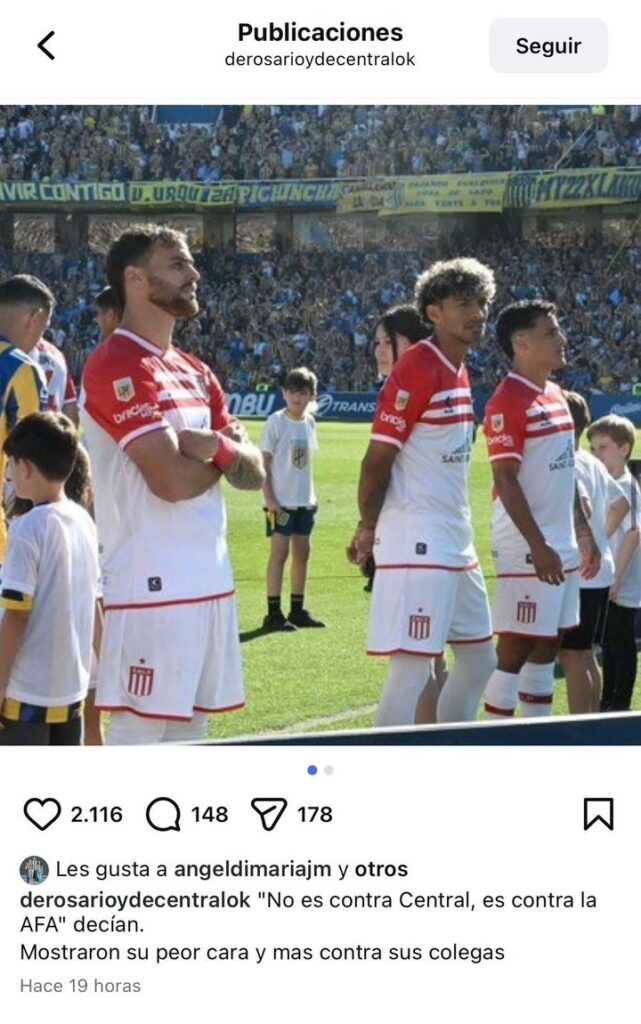641x1024 pixels.
Task: Open derosarioydecentralok profile from the caption
Action: point(135,900)
